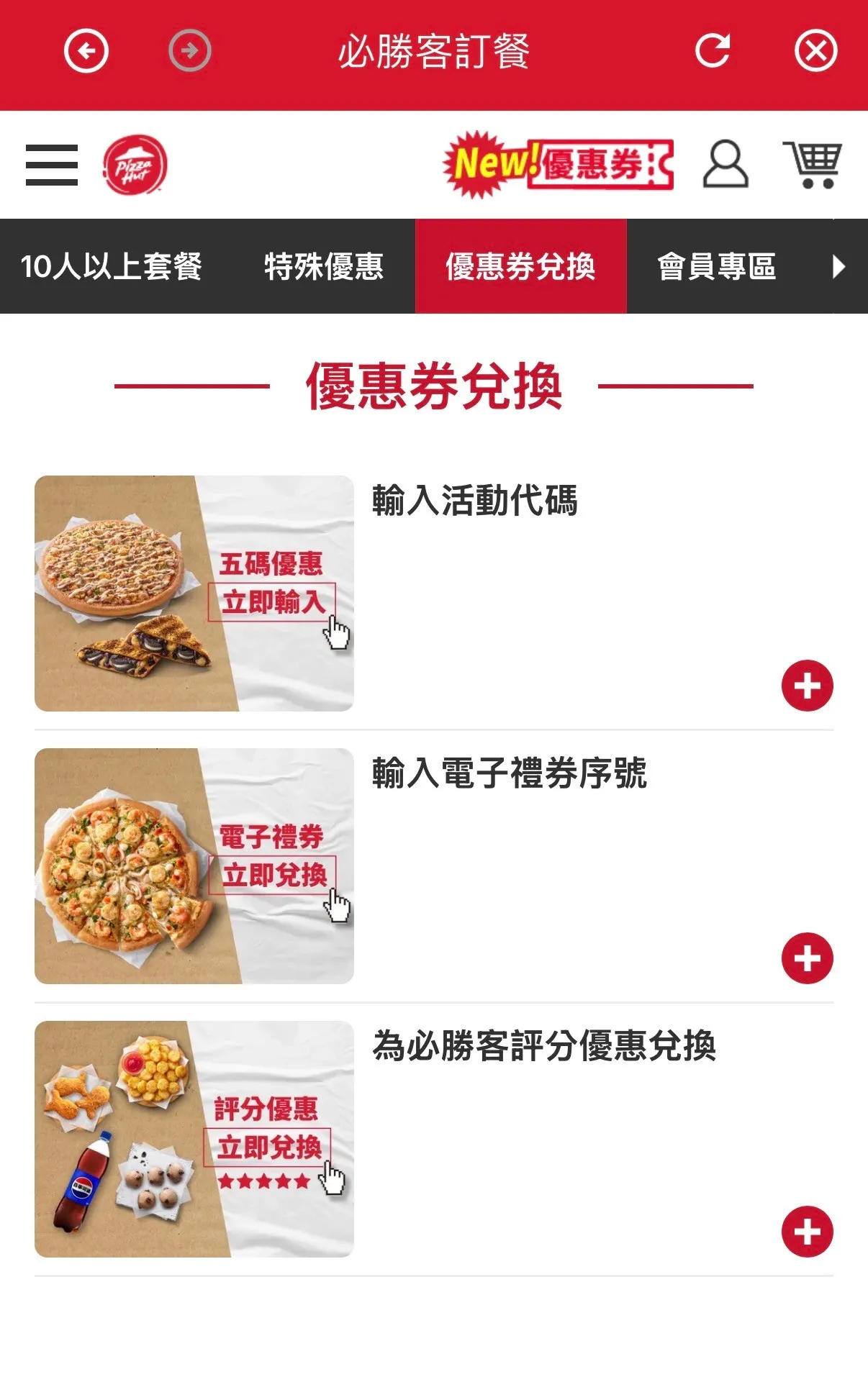Screen dimensions: 868x1400
Task: Select the 優惠券兌換 tab
Action: (x=520, y=267)
